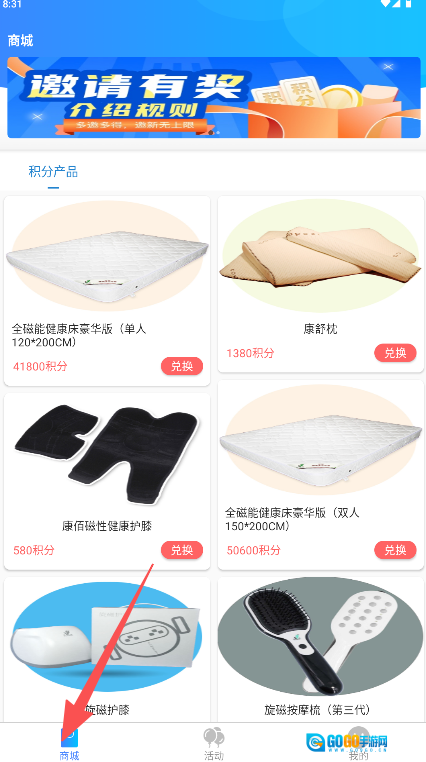Tap 兑换 for 康舒枕 pillow
Viewport: 426px width, 762px height.
[x=395, y=353]
